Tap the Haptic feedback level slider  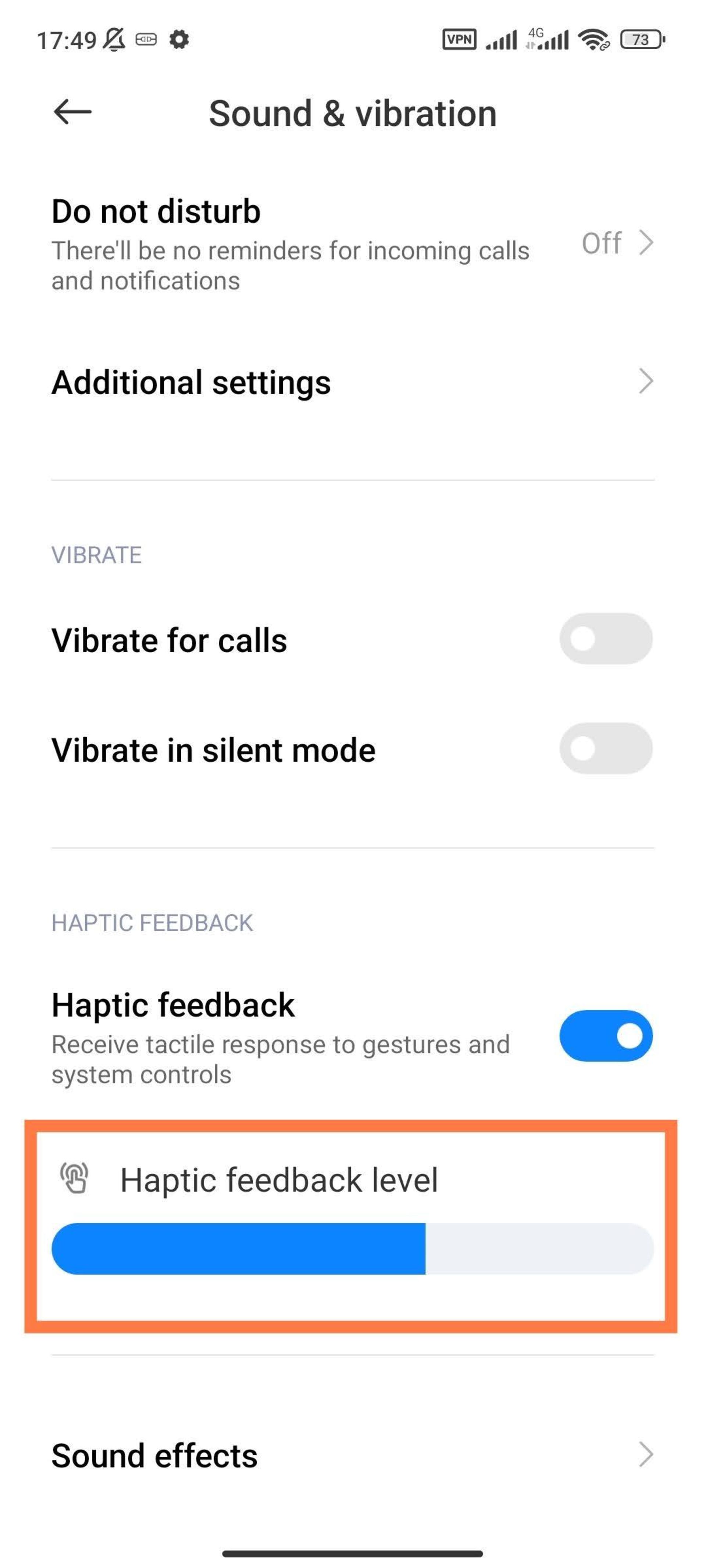(352, 1248)
